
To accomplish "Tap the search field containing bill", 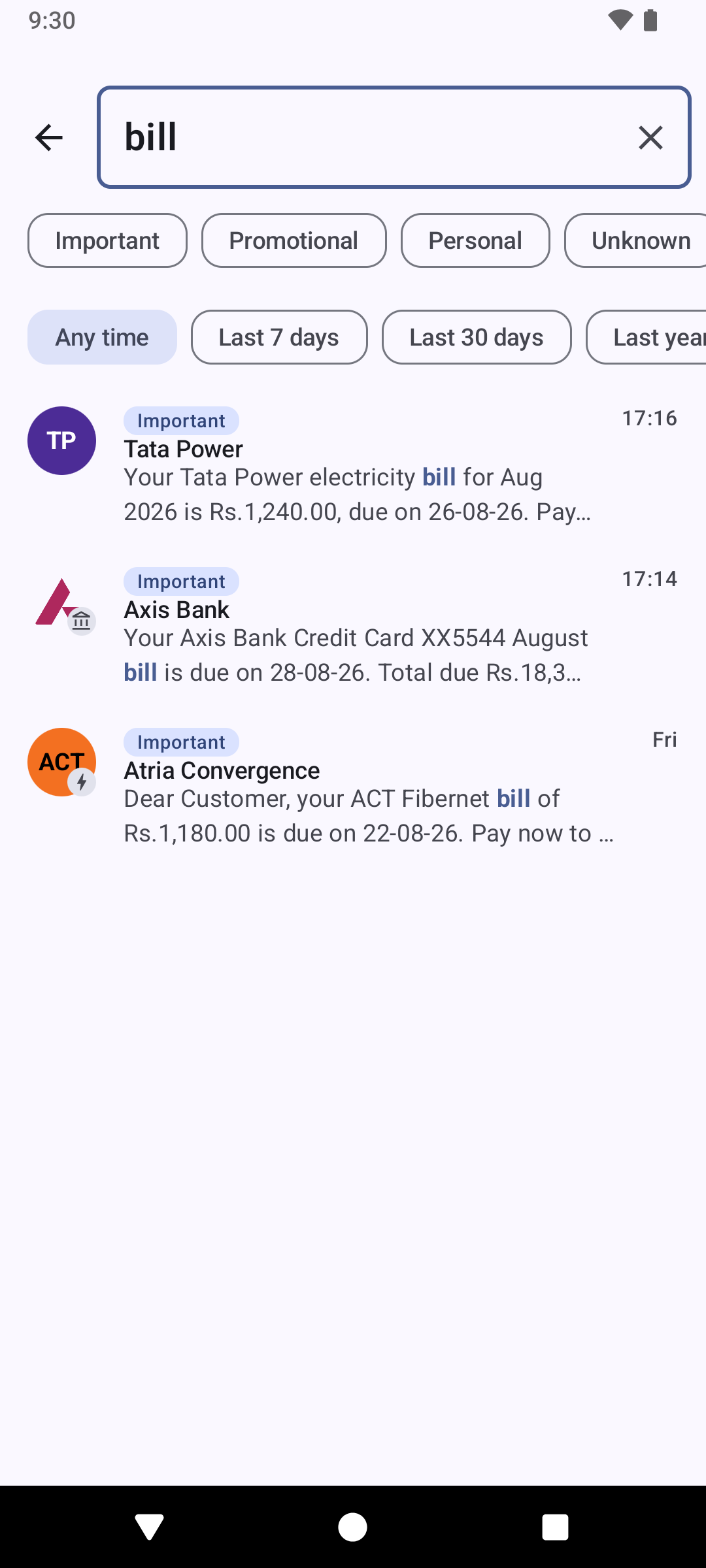I will 394,137.
